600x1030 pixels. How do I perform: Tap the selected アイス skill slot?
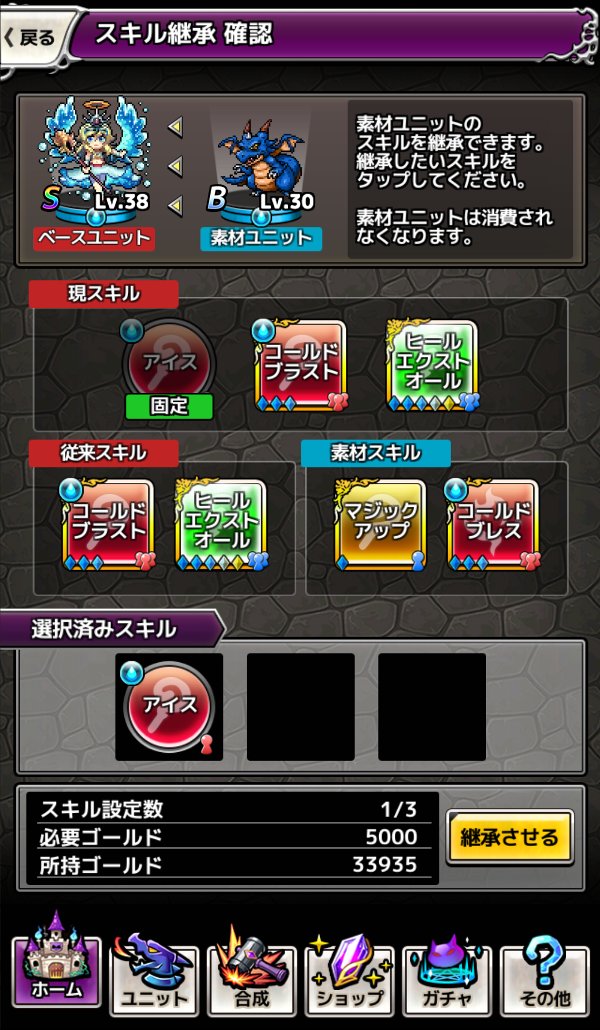coord(169,707)
